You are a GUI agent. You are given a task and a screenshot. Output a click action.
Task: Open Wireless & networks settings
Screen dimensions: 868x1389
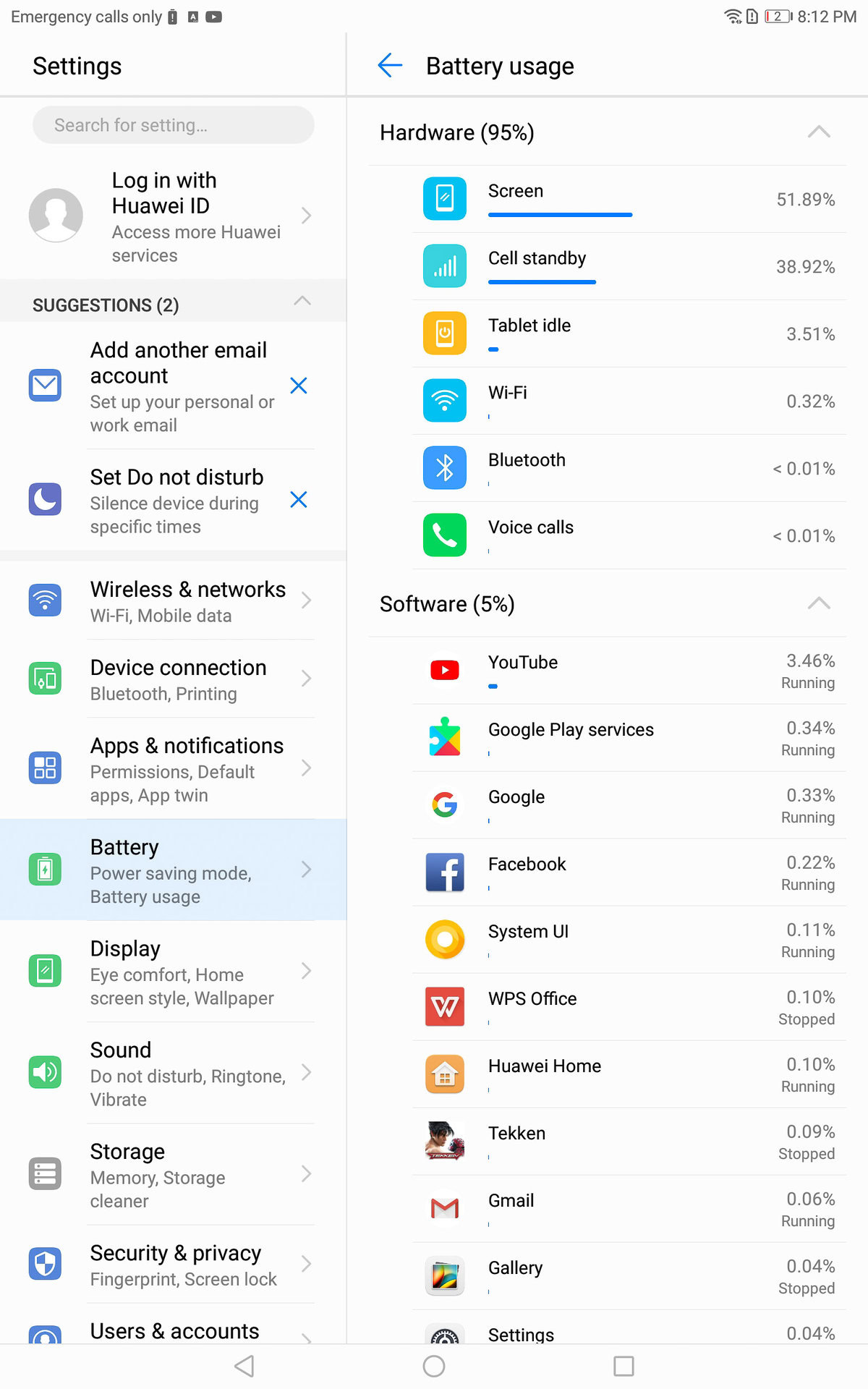(174, 600)
